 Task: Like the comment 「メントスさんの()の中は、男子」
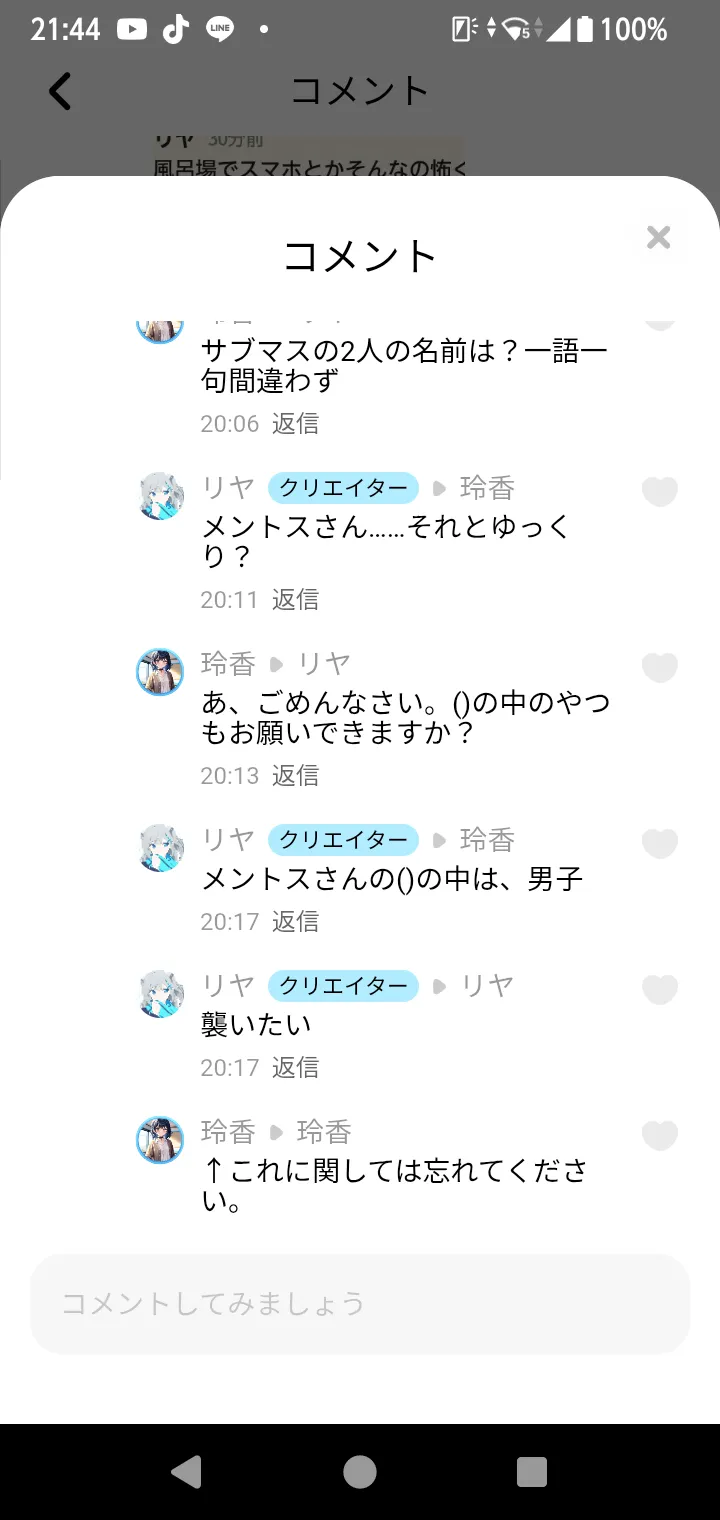[x=660, y=843]
